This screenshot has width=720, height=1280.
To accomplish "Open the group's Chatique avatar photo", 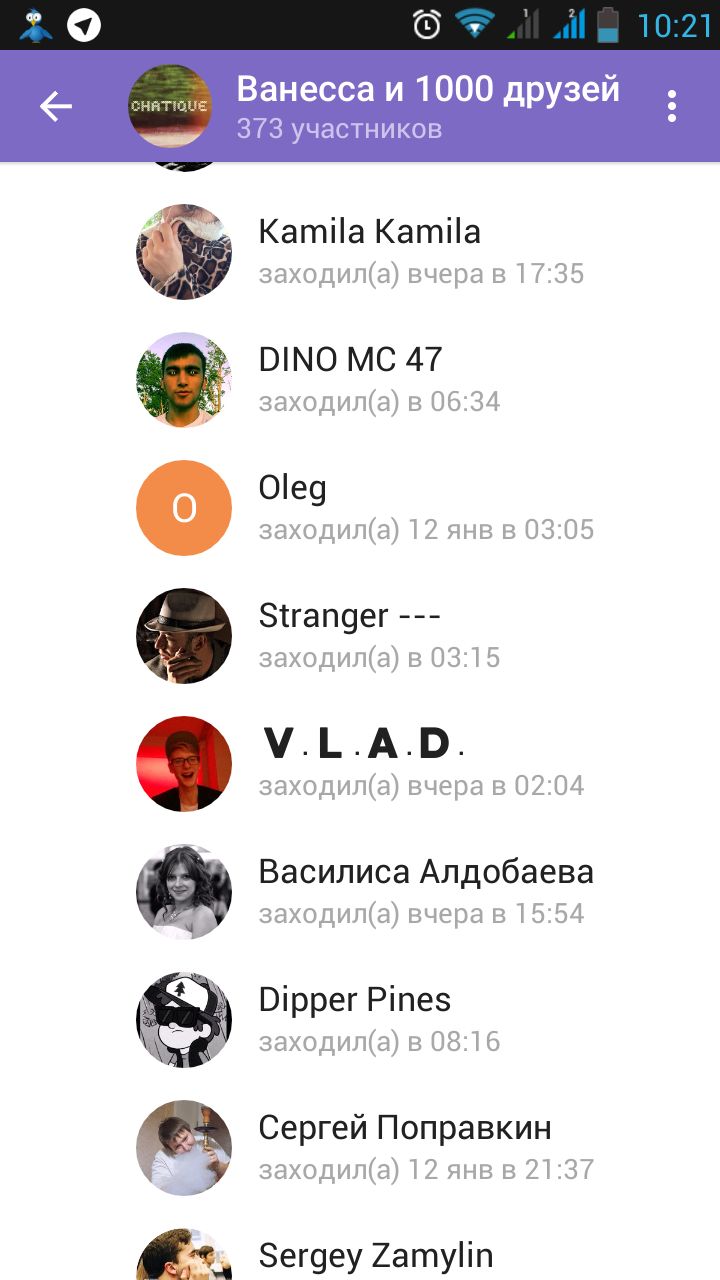I will pyautogui.click(x=169, y=106).
